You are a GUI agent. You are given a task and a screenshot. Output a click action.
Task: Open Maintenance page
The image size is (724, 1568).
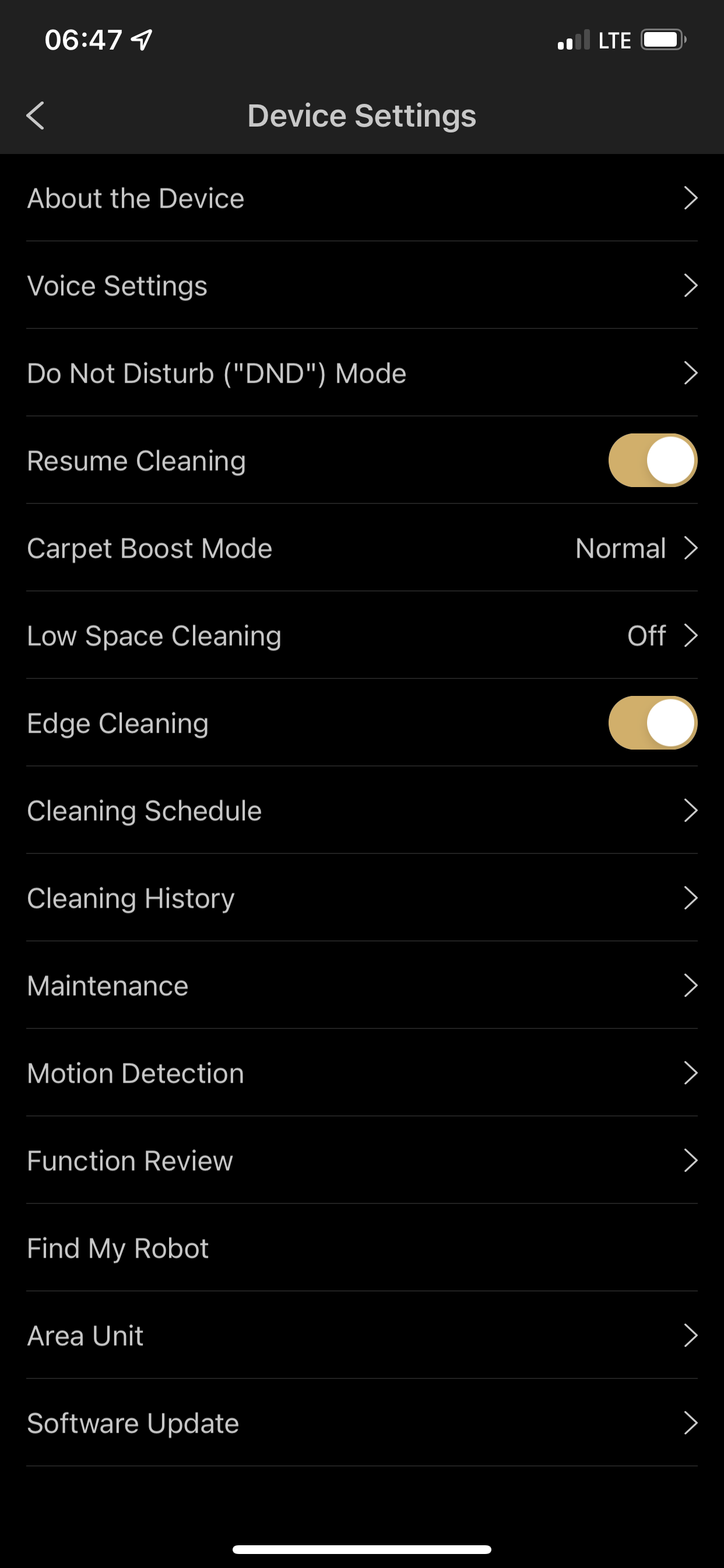click(361, 985)
